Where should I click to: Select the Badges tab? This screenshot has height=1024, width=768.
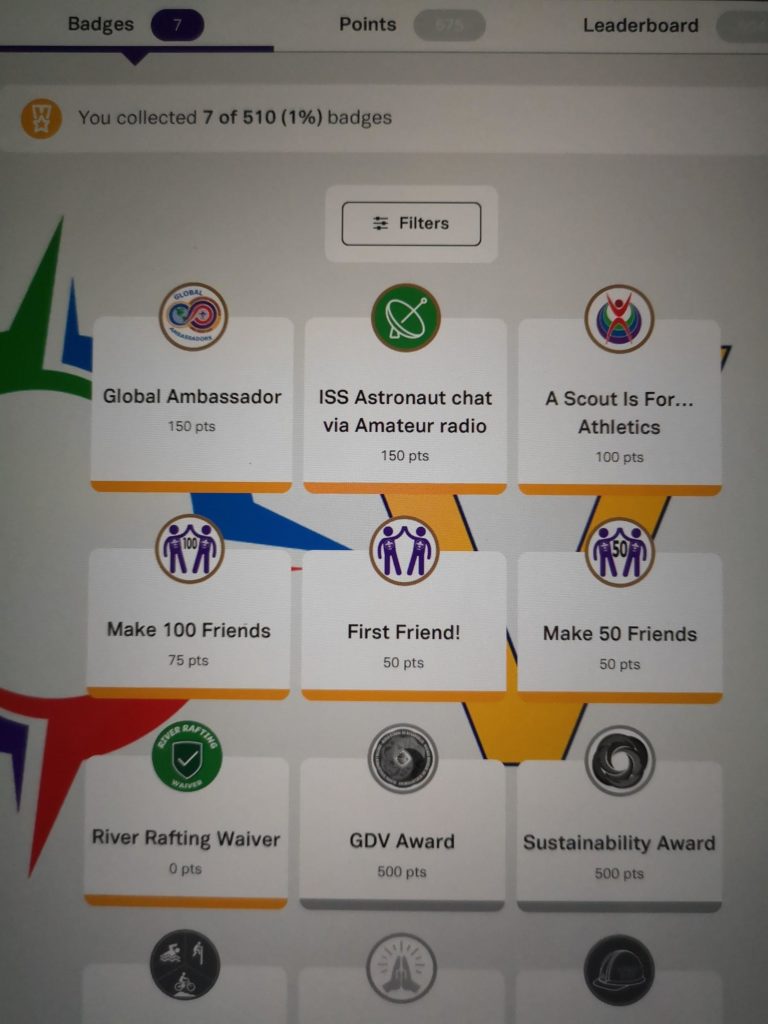101,24
